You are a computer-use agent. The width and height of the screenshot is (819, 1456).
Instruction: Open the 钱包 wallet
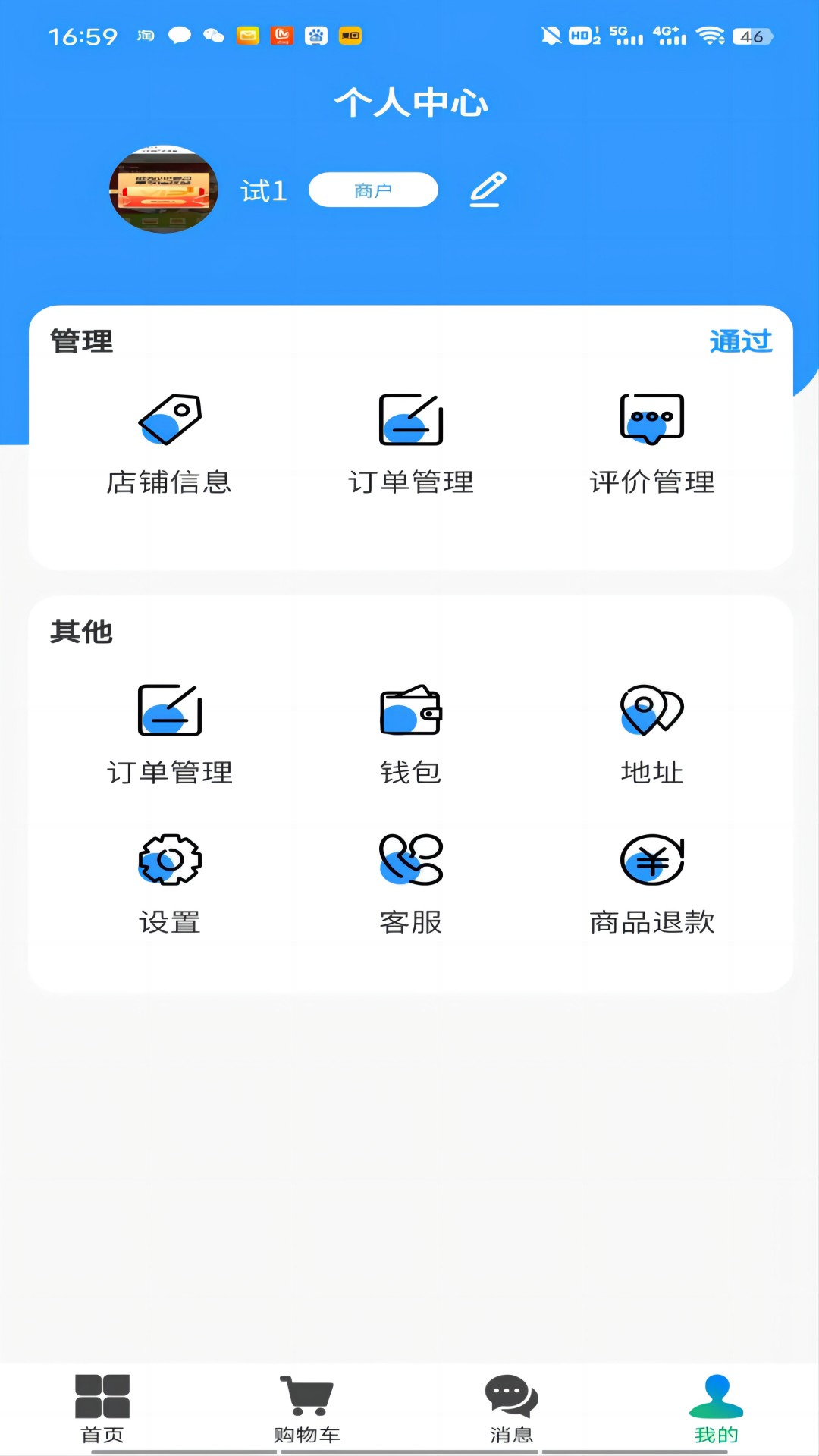tap(410, 734)
